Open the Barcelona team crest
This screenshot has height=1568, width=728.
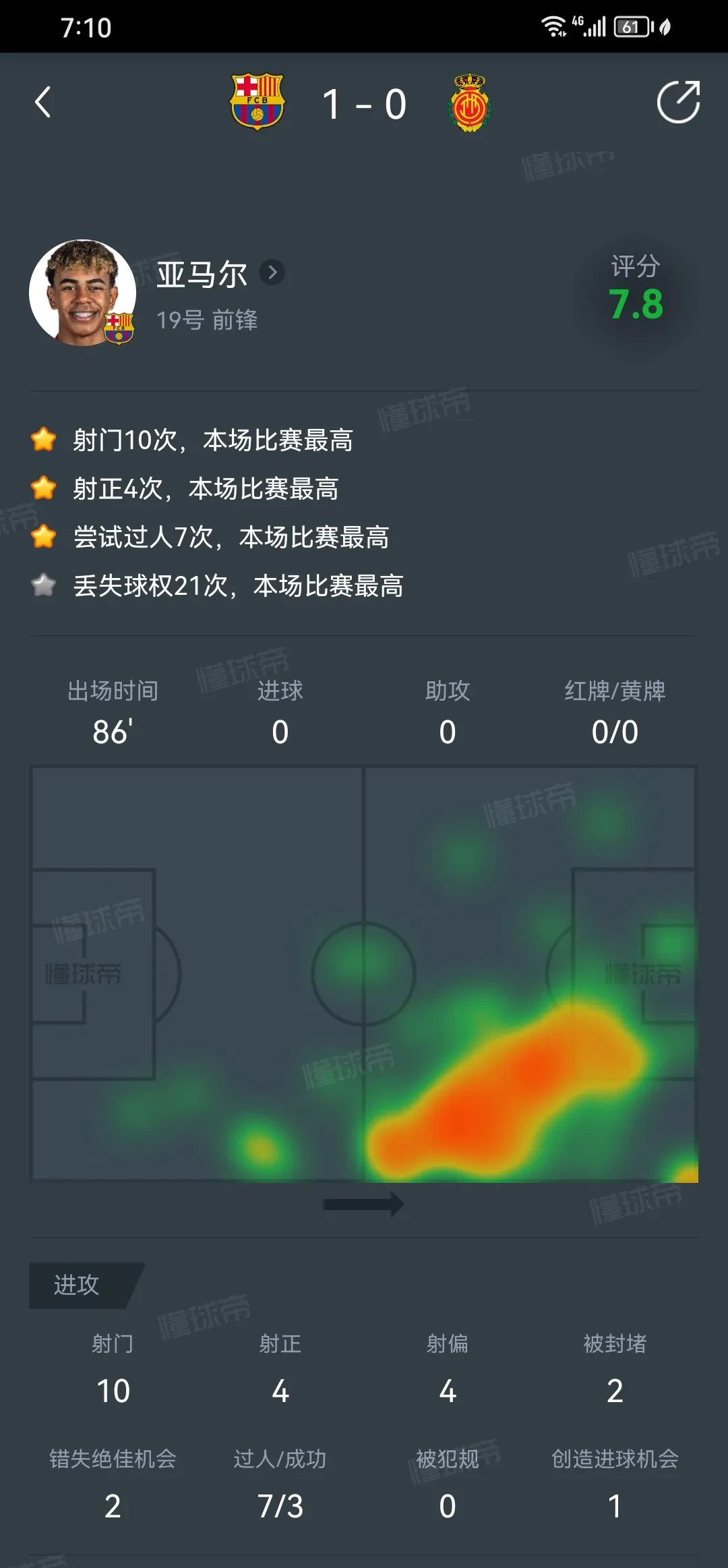[257, 102]
